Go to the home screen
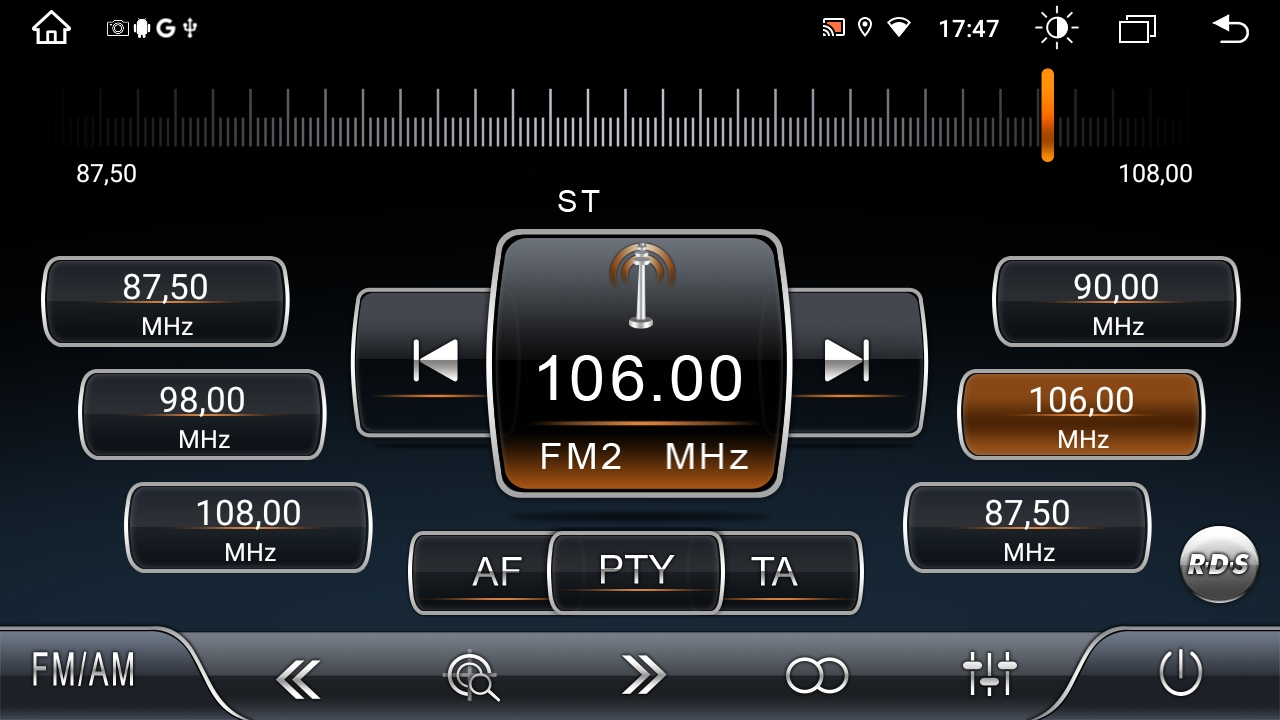This screenshot has width=1280, height=720. (52, 28)
